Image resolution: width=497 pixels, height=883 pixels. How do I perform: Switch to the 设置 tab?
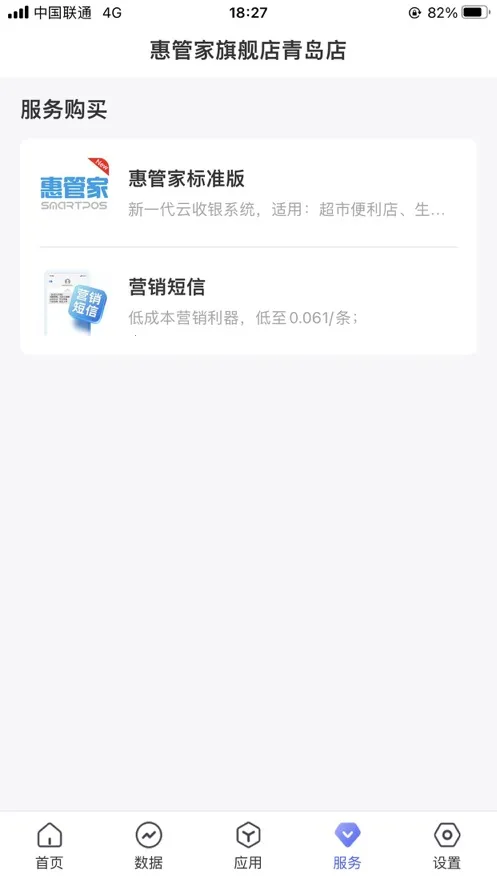(447, 846)
